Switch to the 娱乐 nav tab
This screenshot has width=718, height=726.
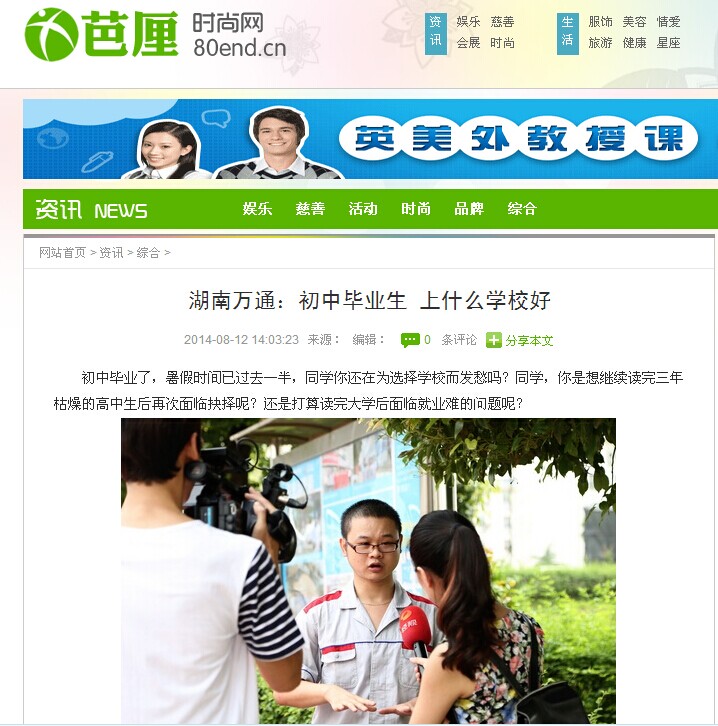click(x=257, y=209)
